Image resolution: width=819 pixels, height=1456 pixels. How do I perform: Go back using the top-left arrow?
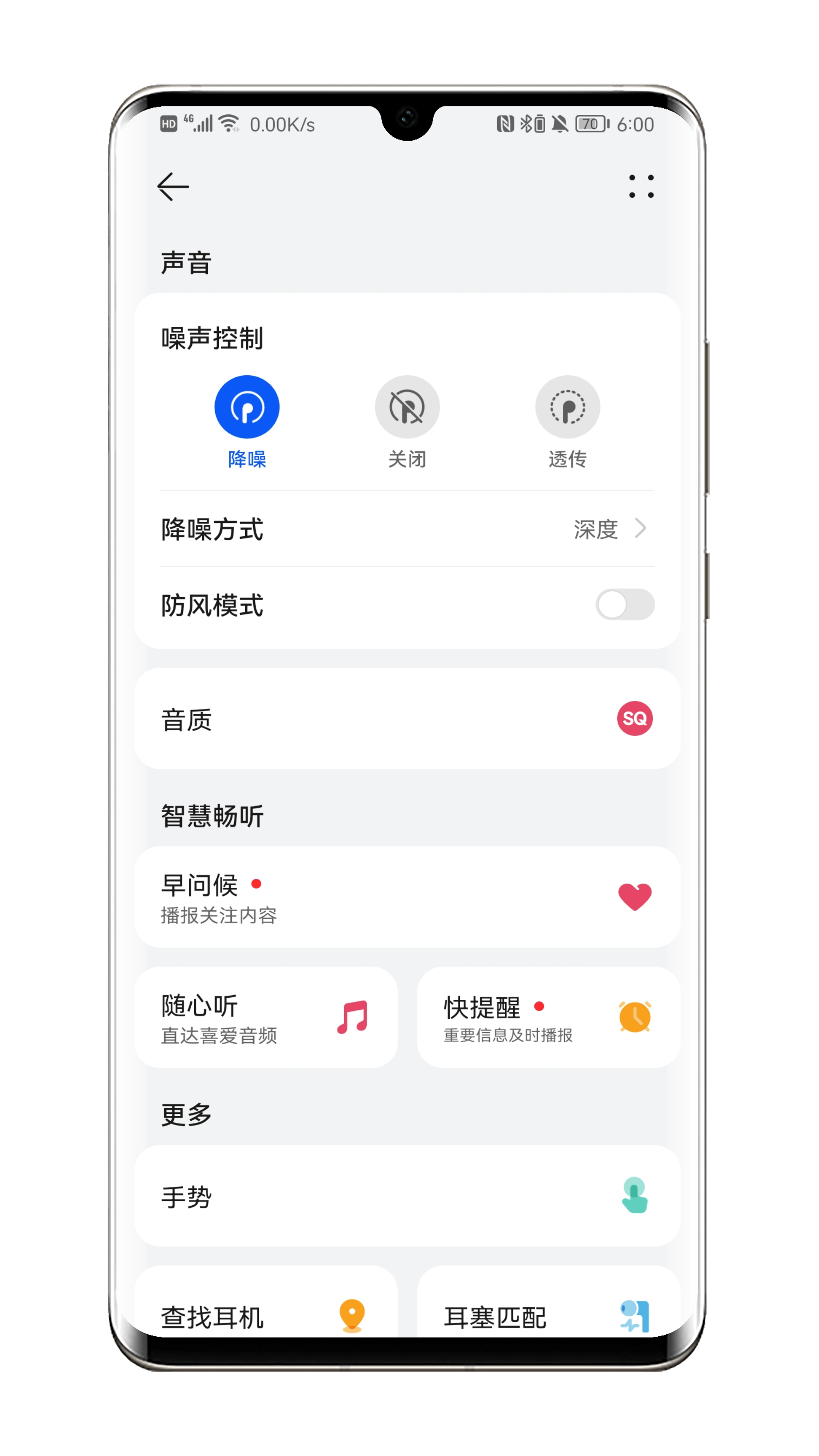point(173,186)
